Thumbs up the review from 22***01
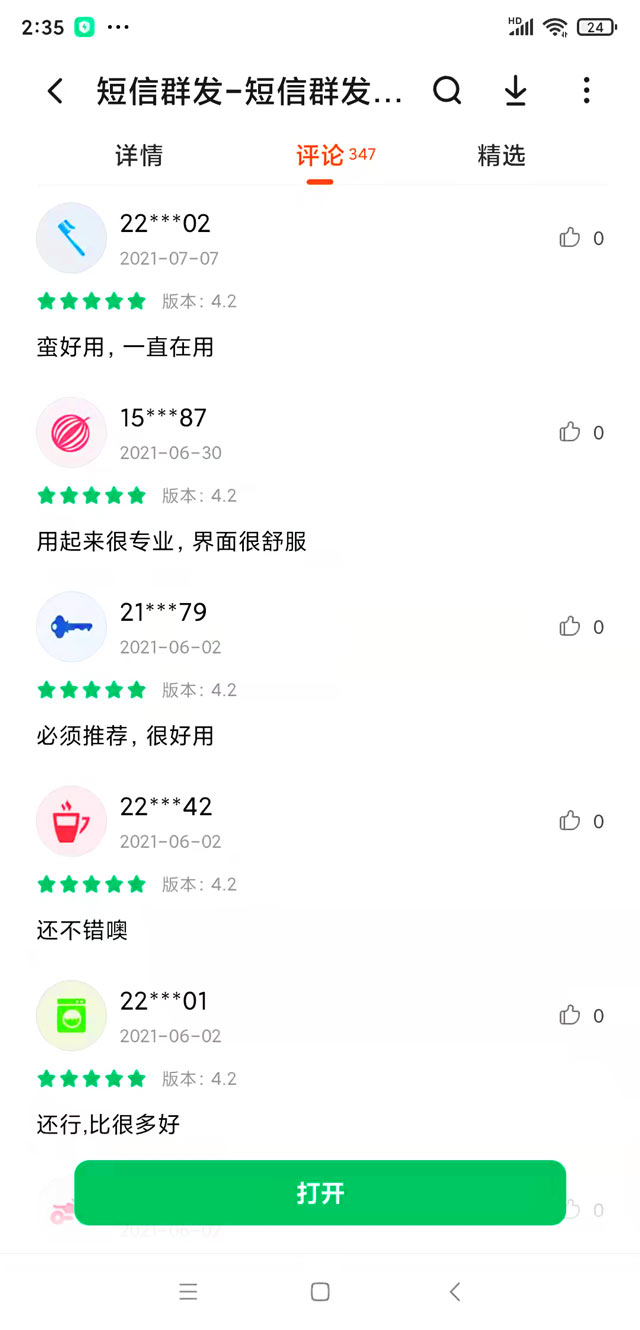 pos(570,1016)
